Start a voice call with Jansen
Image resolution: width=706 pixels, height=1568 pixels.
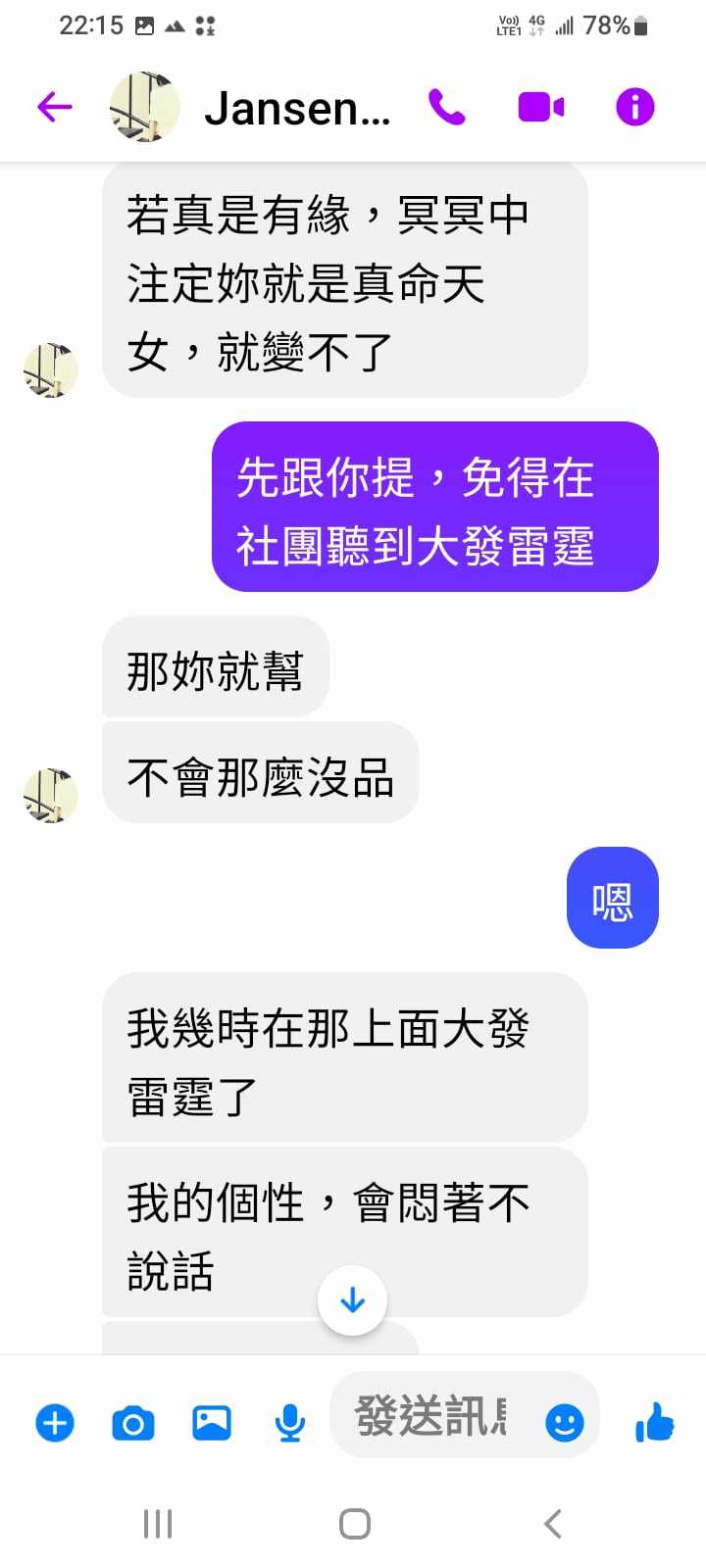[447, 107]
